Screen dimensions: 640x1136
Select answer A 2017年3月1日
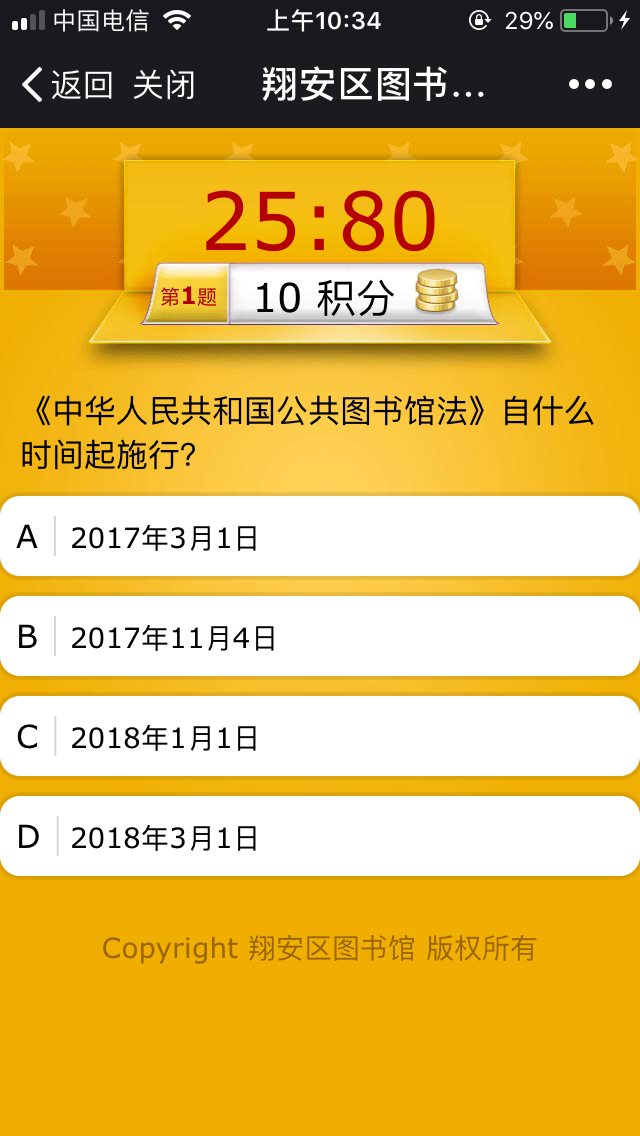pos(320,537)
